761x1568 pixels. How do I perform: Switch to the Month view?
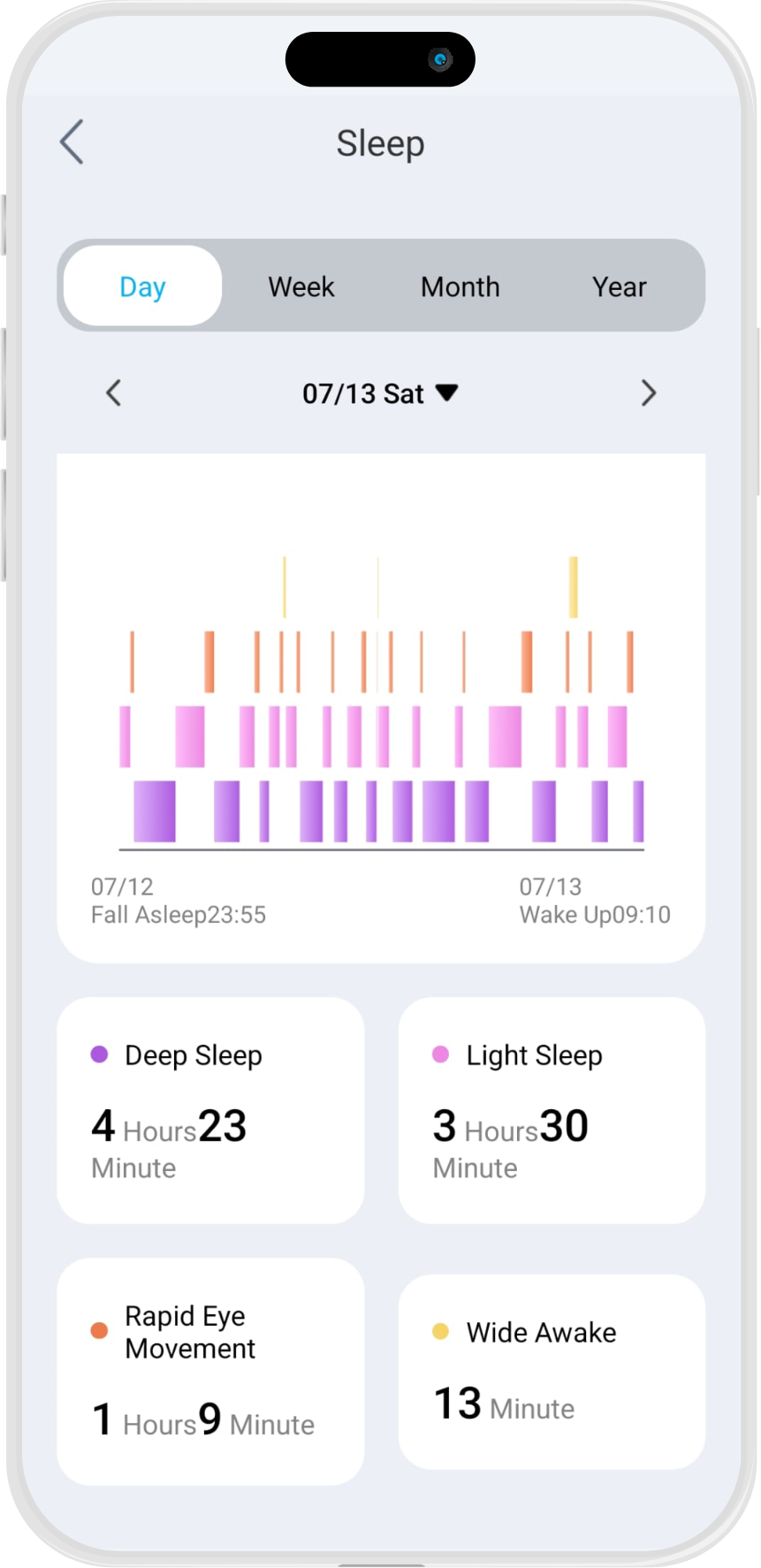point(460,286)
